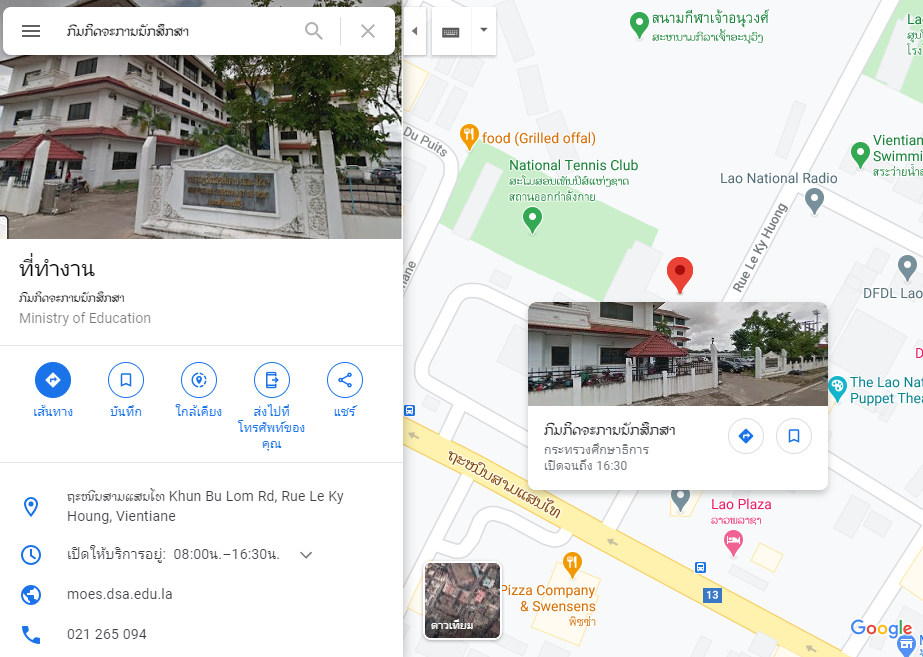The width and height of the screenshot is (923, 657).
Task: Open the keyboard input tool
Action: pyautogui.click(x=451, y=31)
